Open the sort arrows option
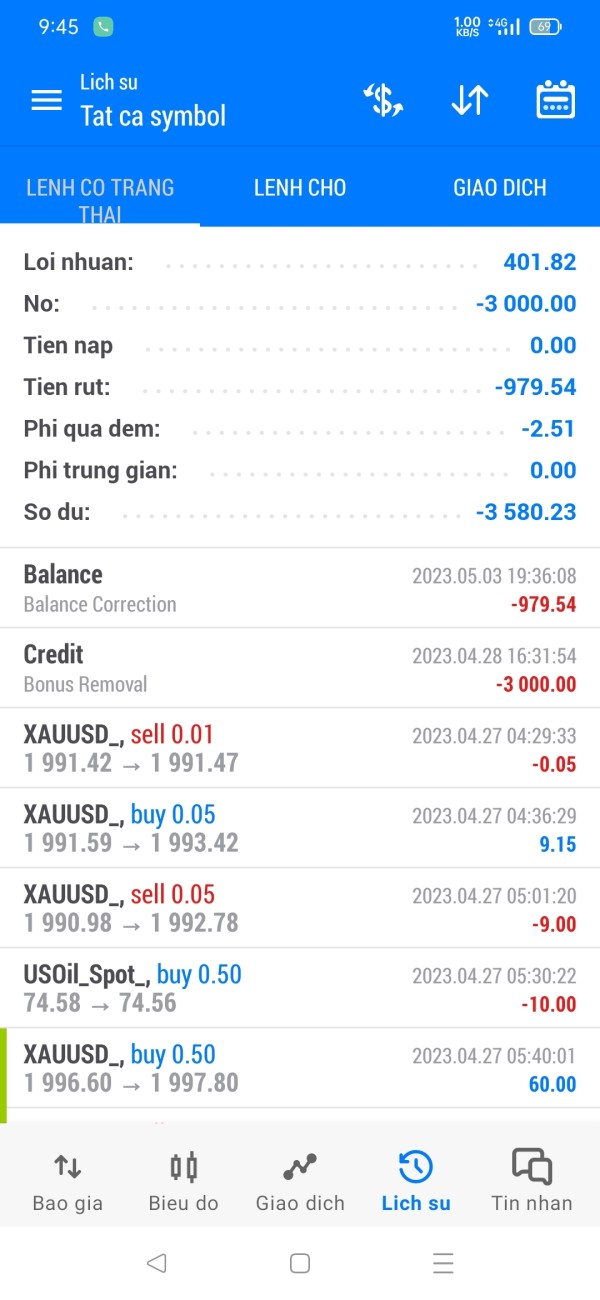Screen dimensions: 600x1300 click(x=469, y=100)
